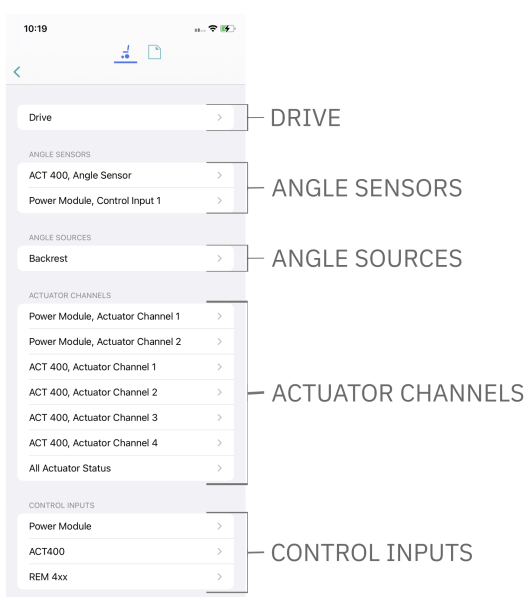Select ACT 400, Actuator Channel 1
528x597 pixels.
(126, 367)
